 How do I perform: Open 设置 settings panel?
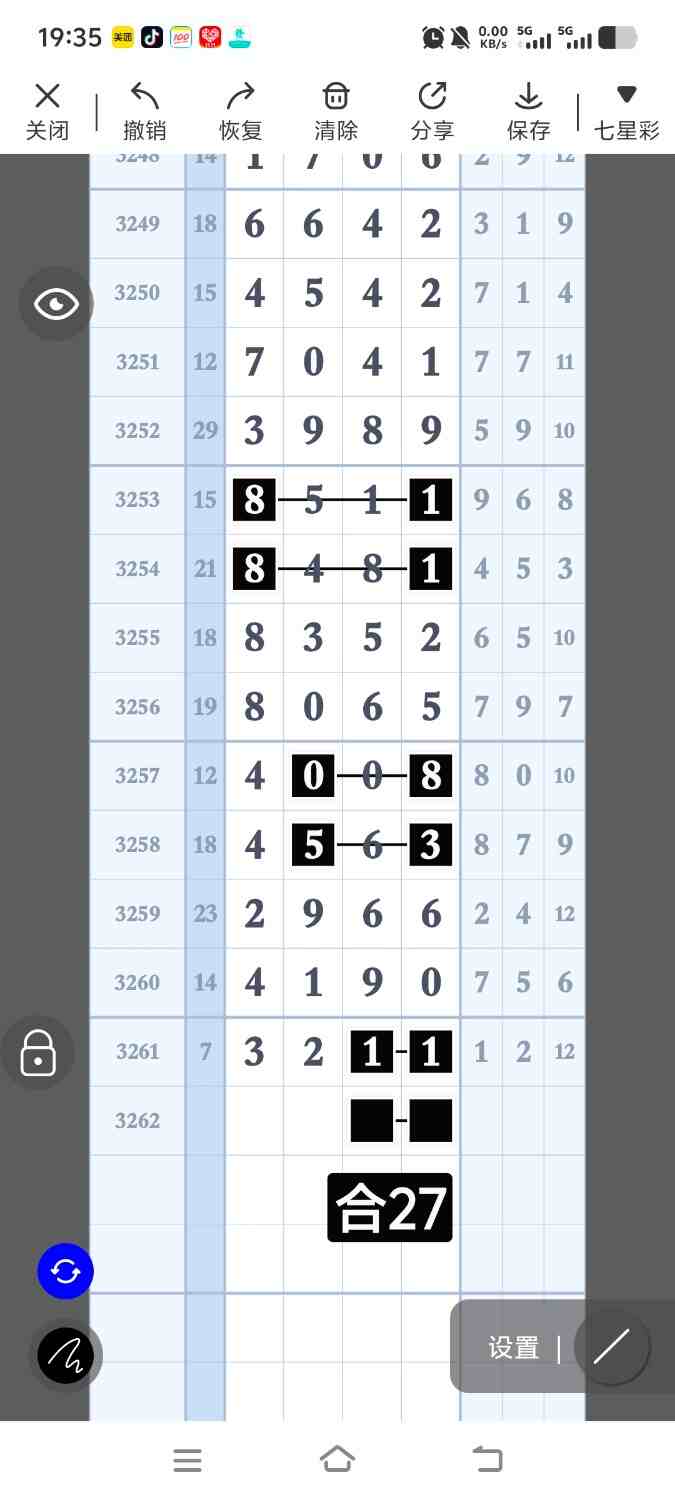513,1348
